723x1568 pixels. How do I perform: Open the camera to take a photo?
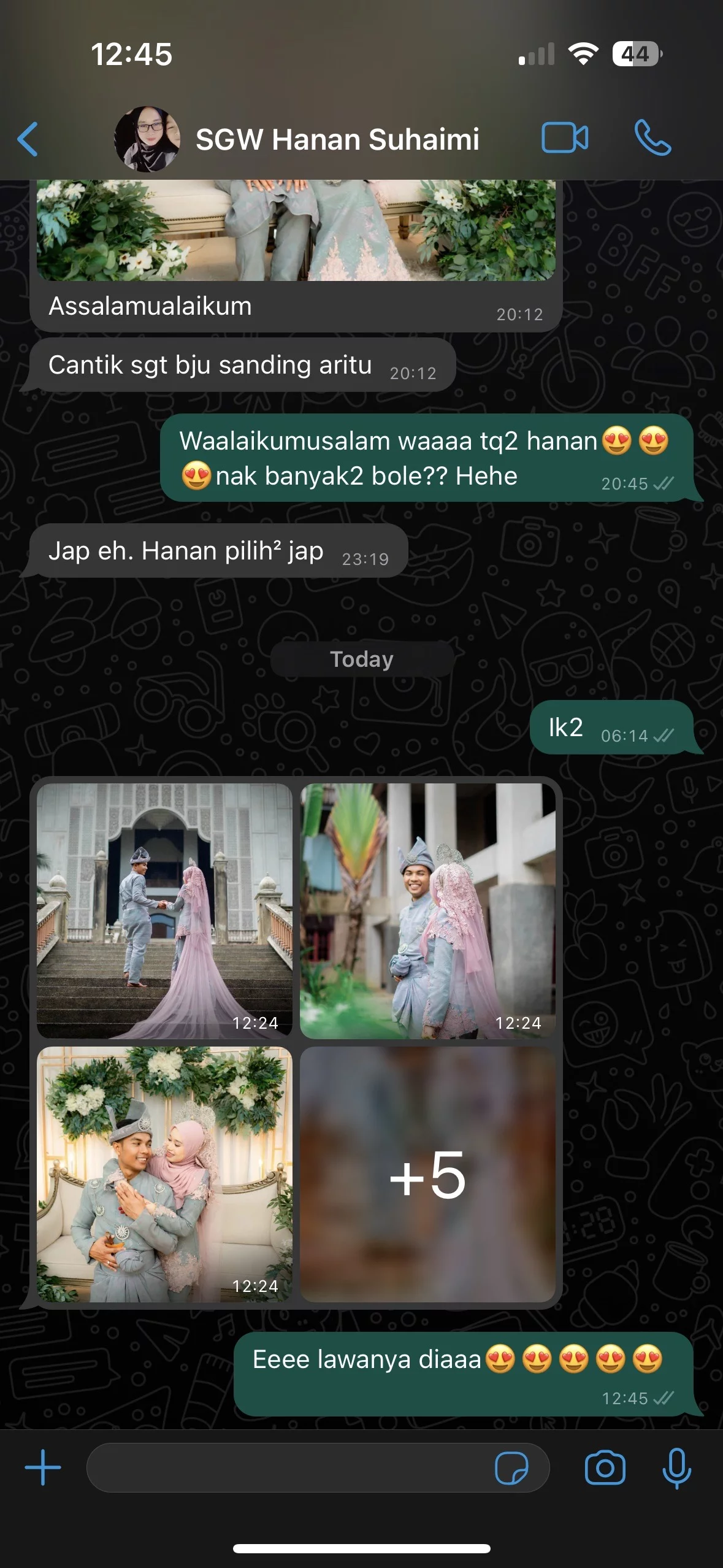[605, 1468]
